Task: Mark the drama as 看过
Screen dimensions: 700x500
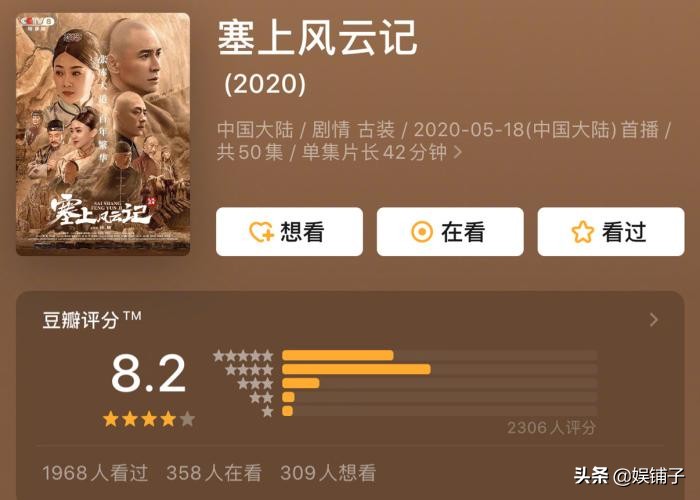Action: (610, 232)
